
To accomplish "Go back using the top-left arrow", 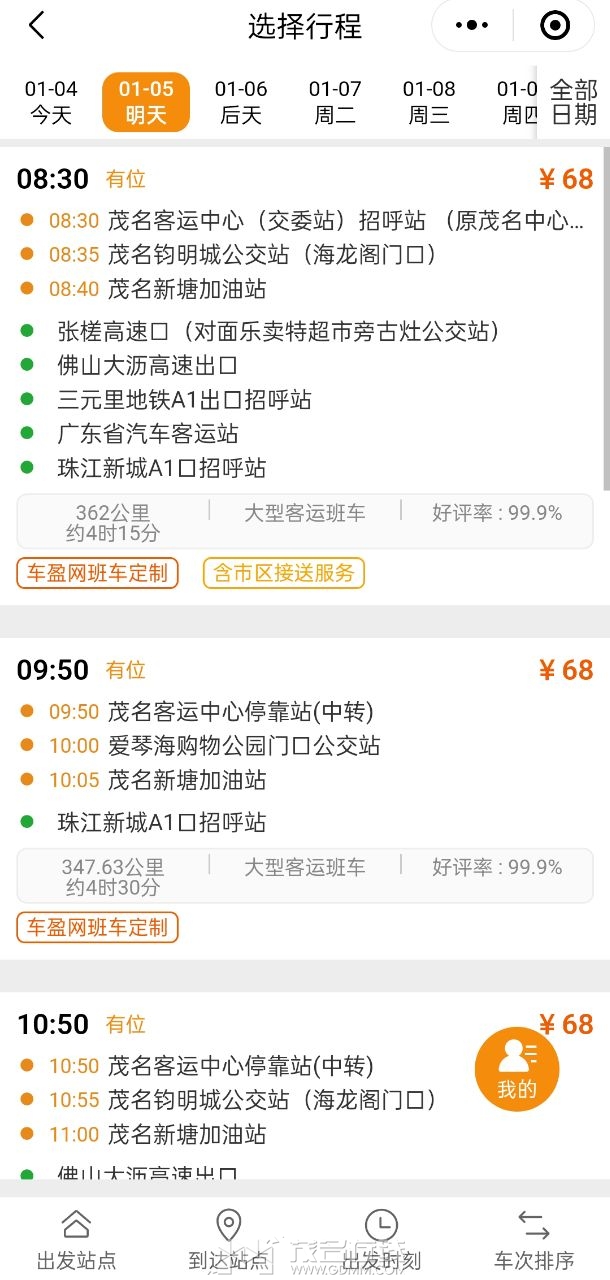I will 37,26.
